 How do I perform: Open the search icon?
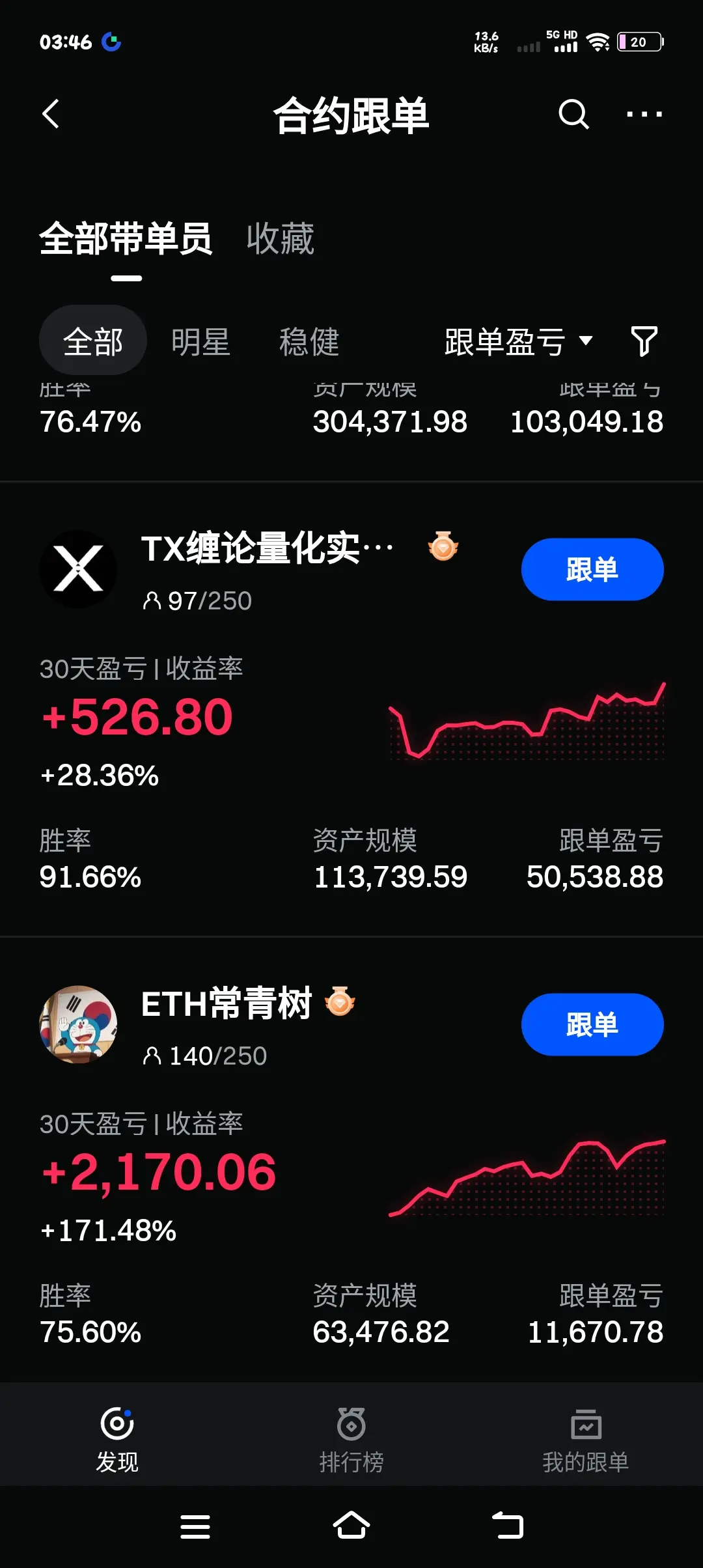click(x=573, y=115)
